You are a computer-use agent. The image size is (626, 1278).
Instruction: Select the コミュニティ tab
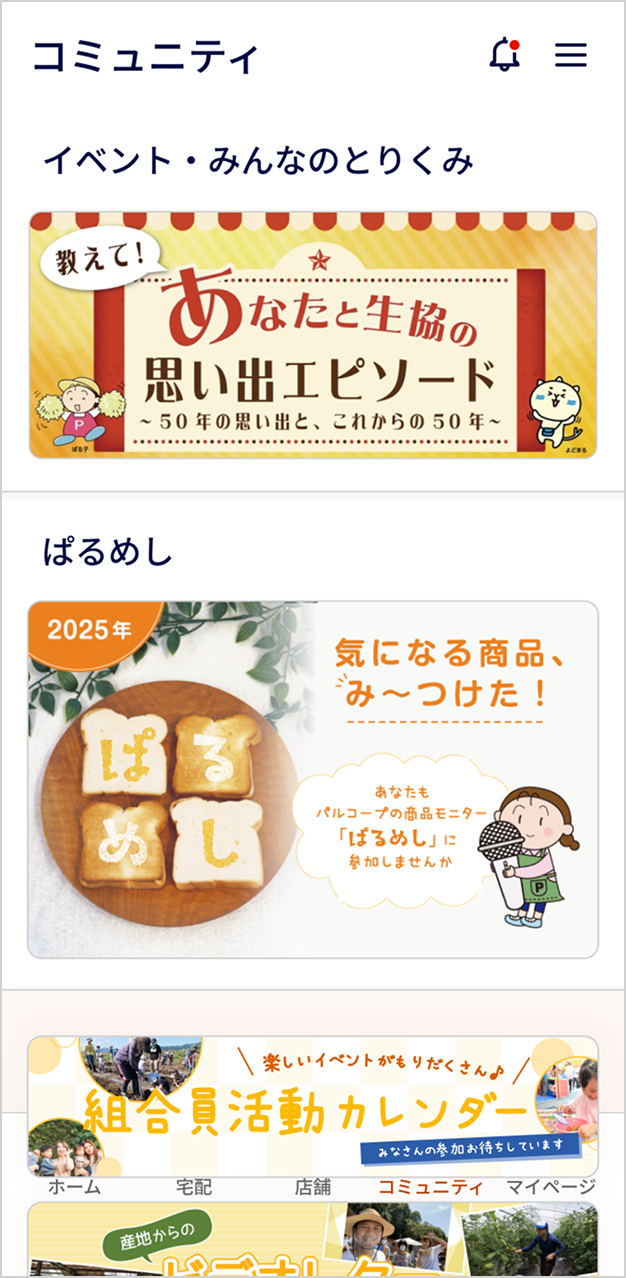430,1187
